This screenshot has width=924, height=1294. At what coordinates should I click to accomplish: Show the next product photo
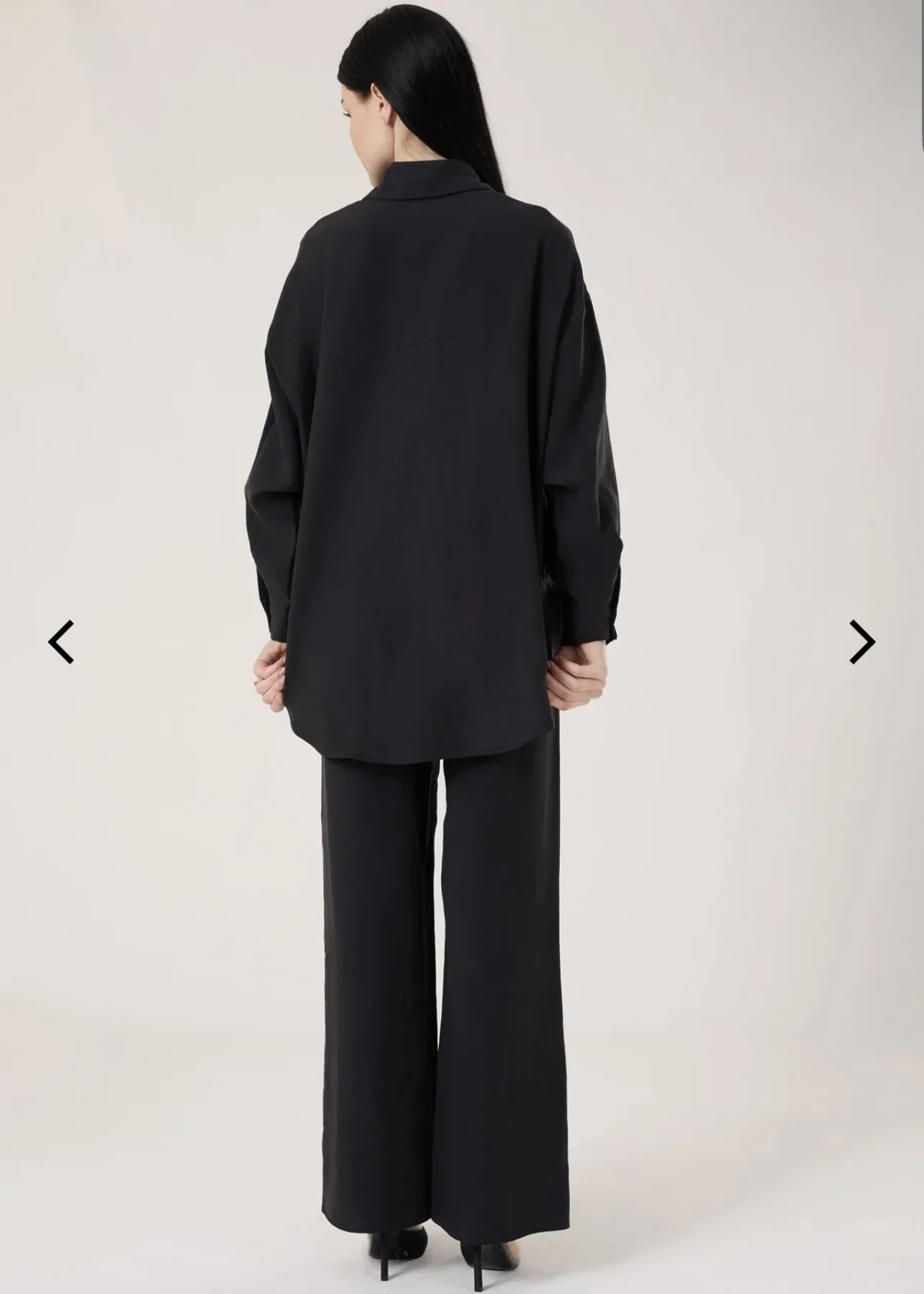[861, 641]
